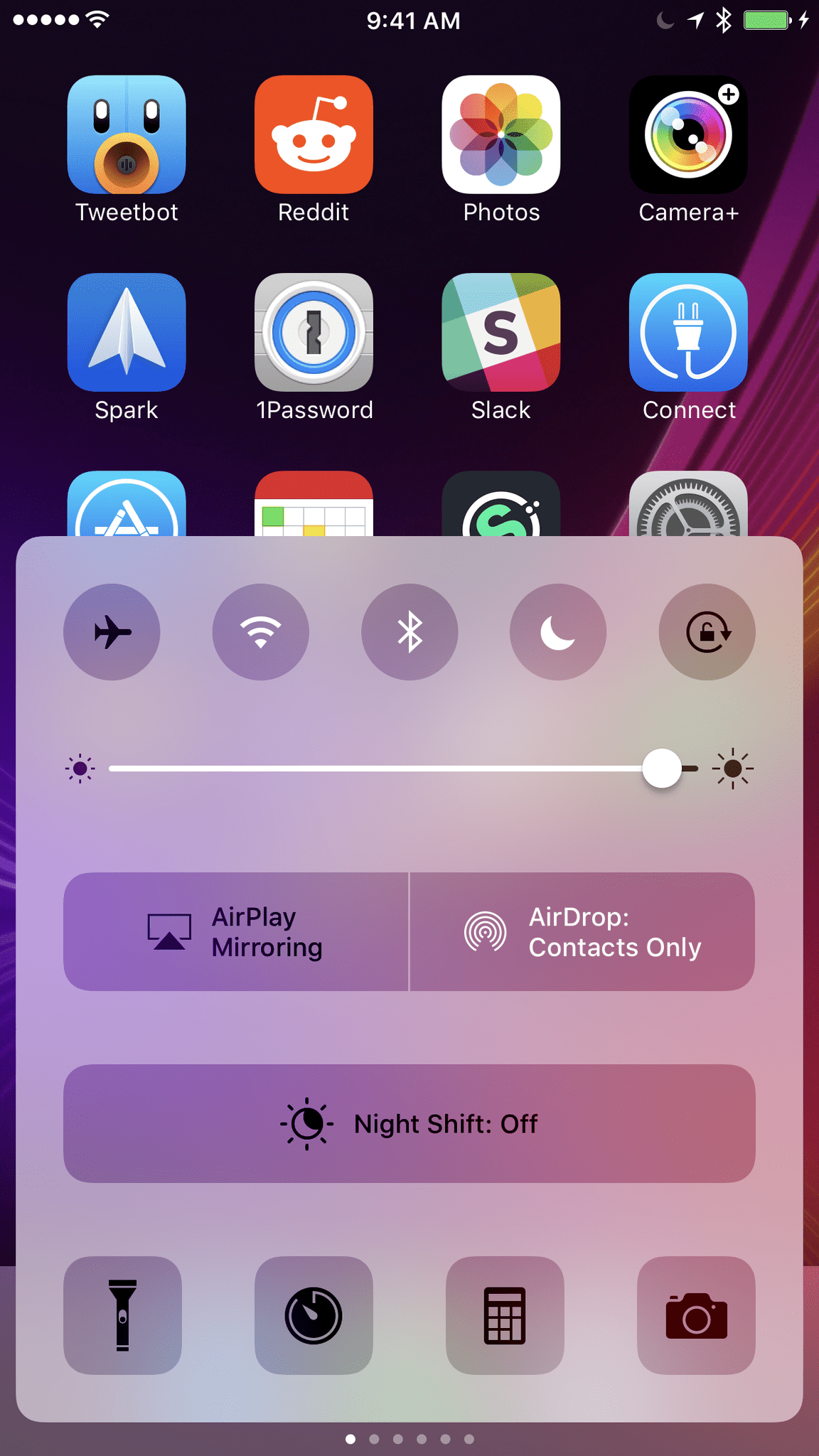Toggle portrait orientation lock
Screen dimensions: 819x1456
pyautogui.click(x=707, y=632)
